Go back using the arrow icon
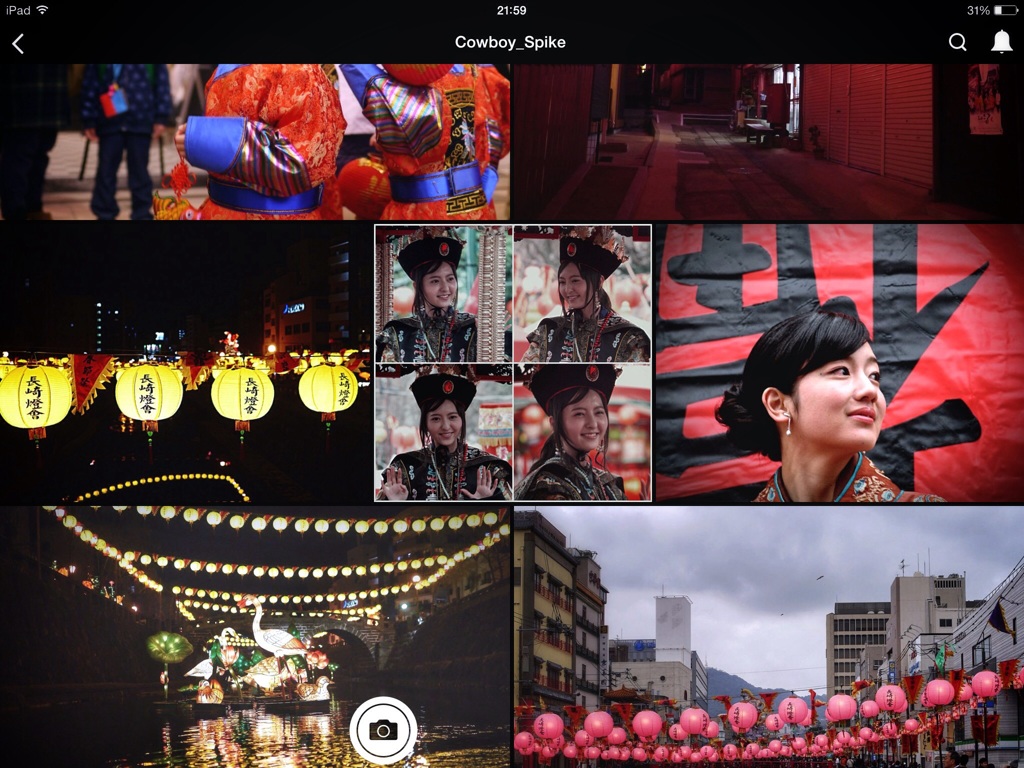The width and height of the screenshot is (1024, 768). (x=18, y=42)
